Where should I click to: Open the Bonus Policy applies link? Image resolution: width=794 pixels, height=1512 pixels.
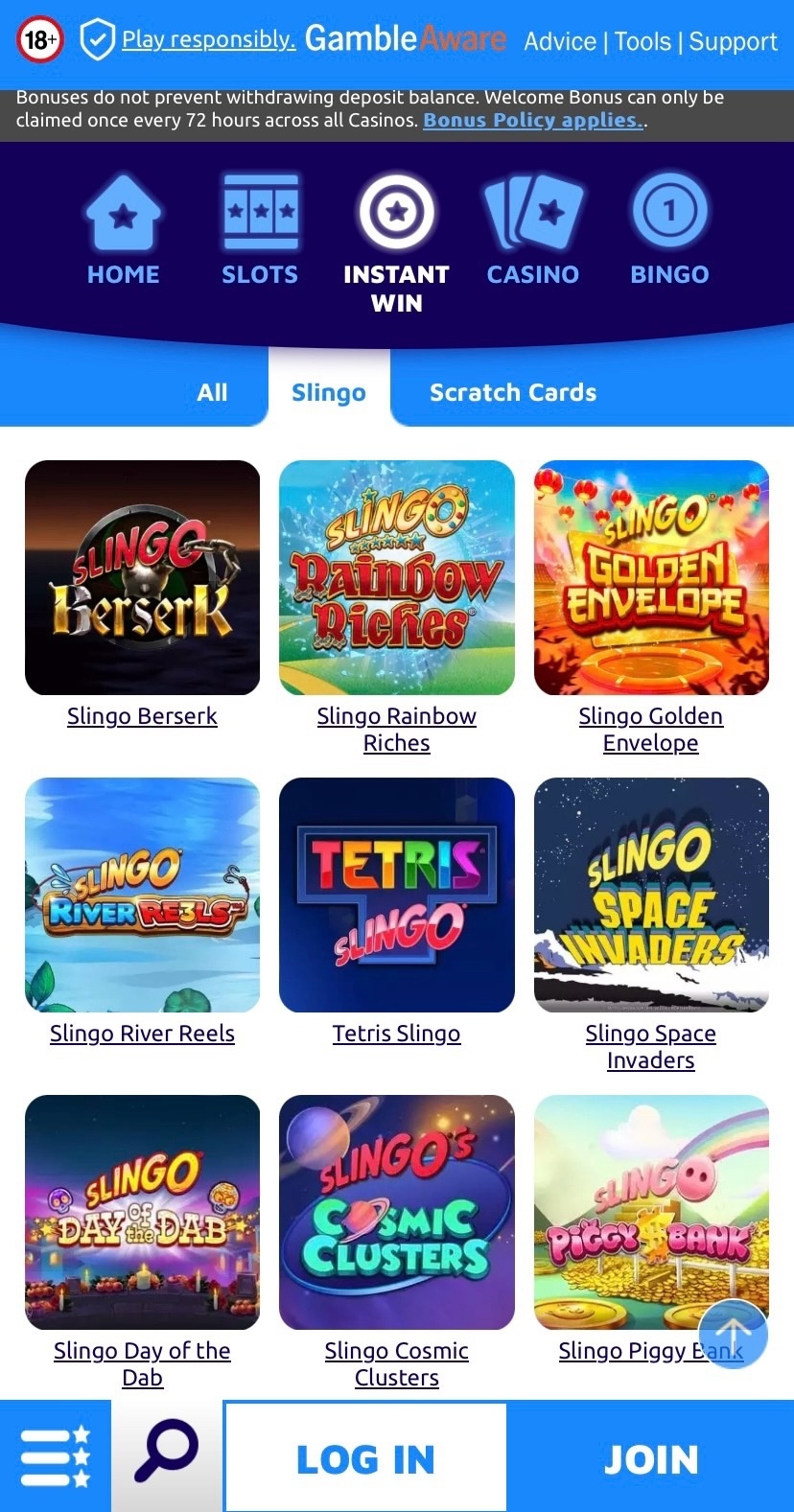click(x=532, y=120)
